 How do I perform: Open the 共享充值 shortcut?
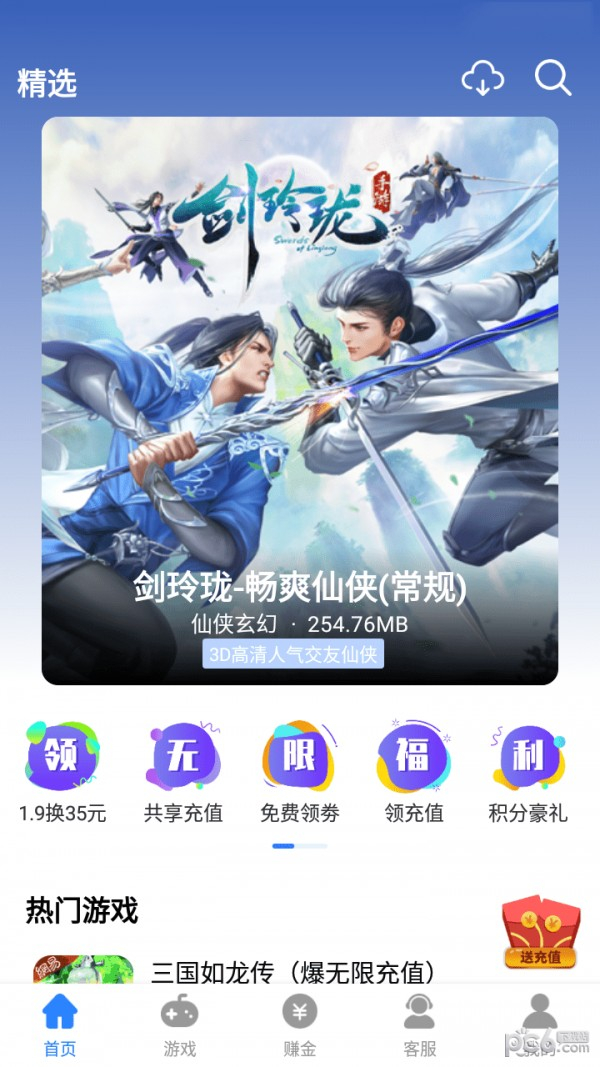[x=183, y=771]
